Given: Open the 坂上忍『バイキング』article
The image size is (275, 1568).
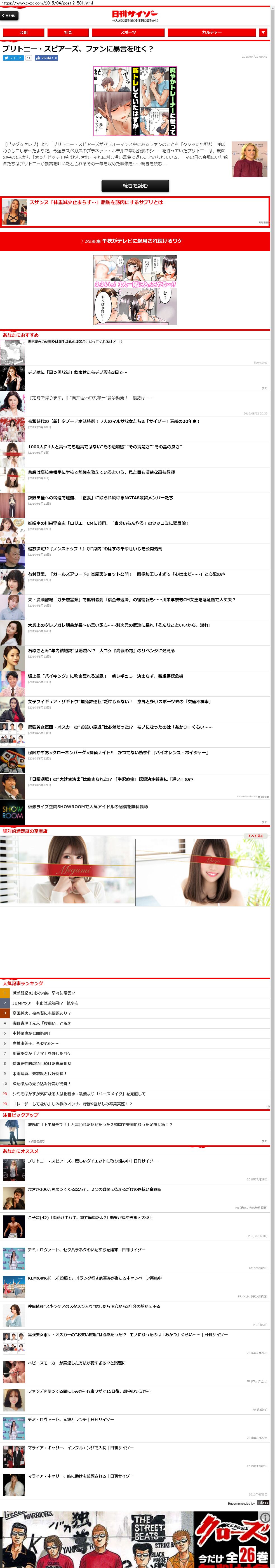Looking at the screenshot, I should click(105, 676).
